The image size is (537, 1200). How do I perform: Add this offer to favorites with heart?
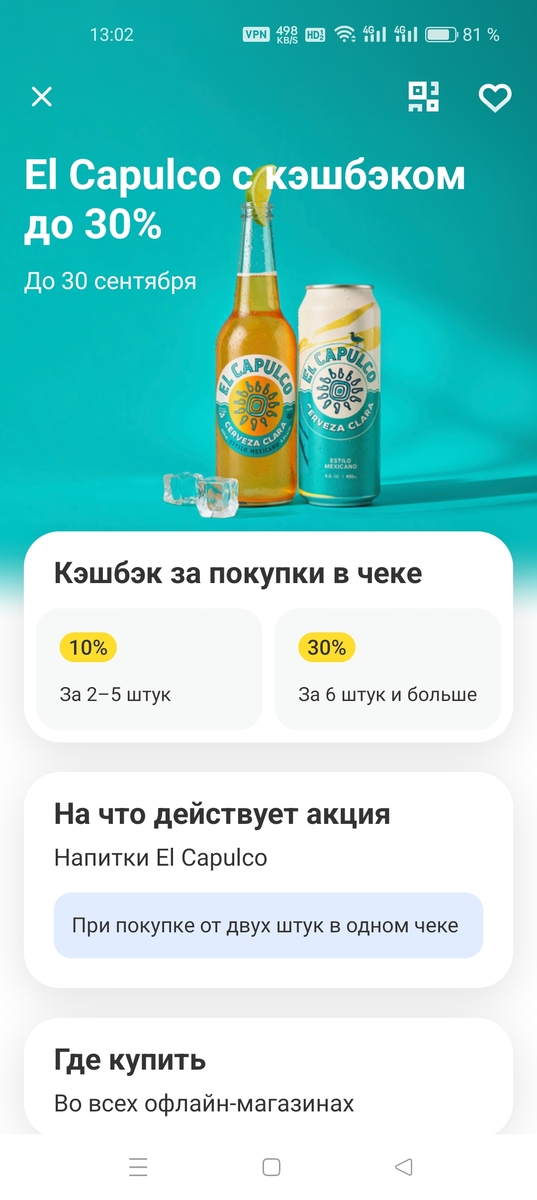pyautogui.click(x=495, y=97)
